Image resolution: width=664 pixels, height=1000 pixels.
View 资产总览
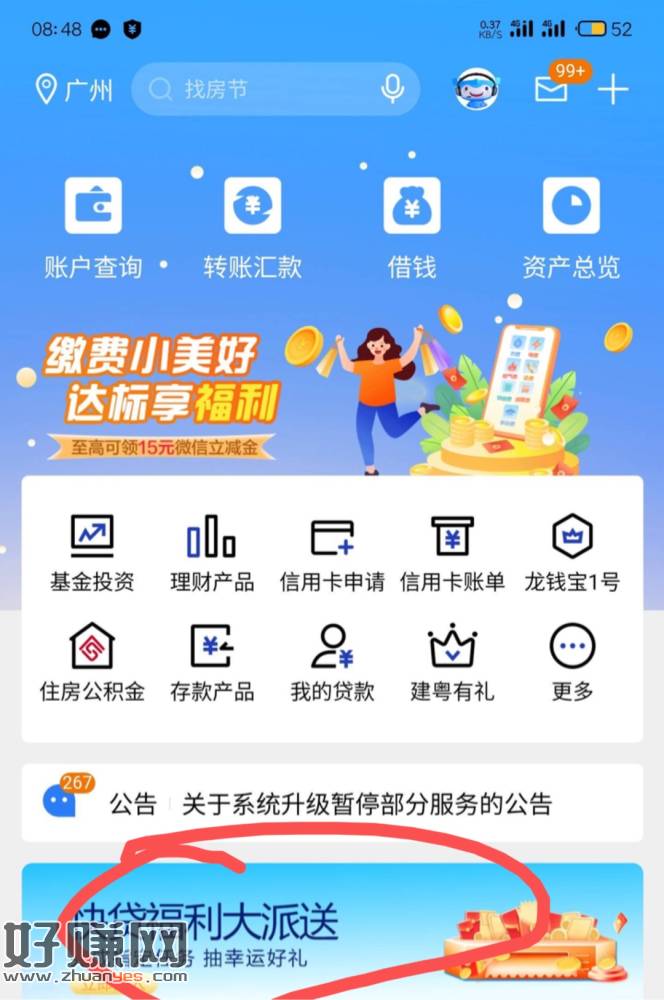(x=571, y=227)
